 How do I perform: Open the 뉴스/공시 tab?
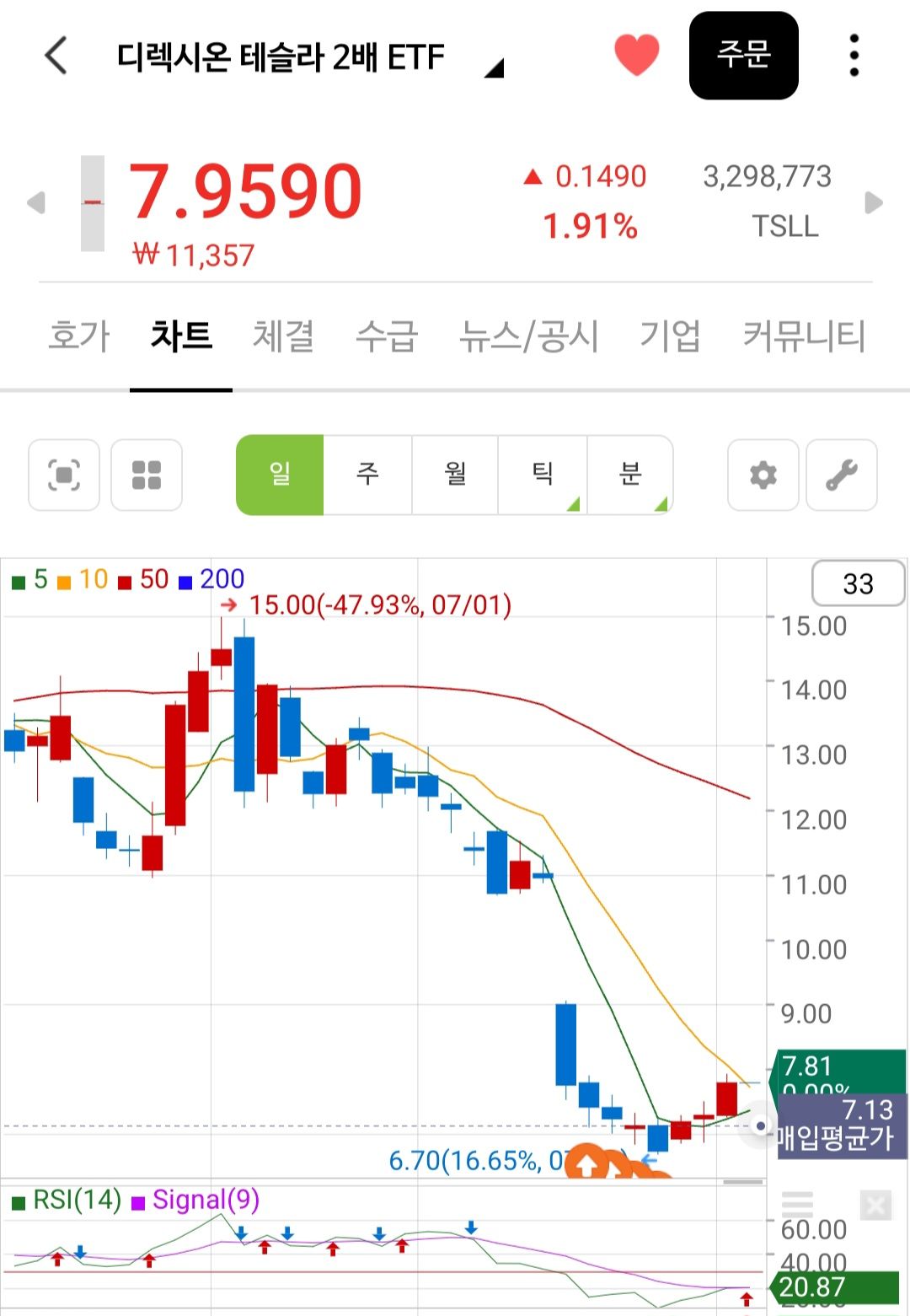[x=529, y=336]
